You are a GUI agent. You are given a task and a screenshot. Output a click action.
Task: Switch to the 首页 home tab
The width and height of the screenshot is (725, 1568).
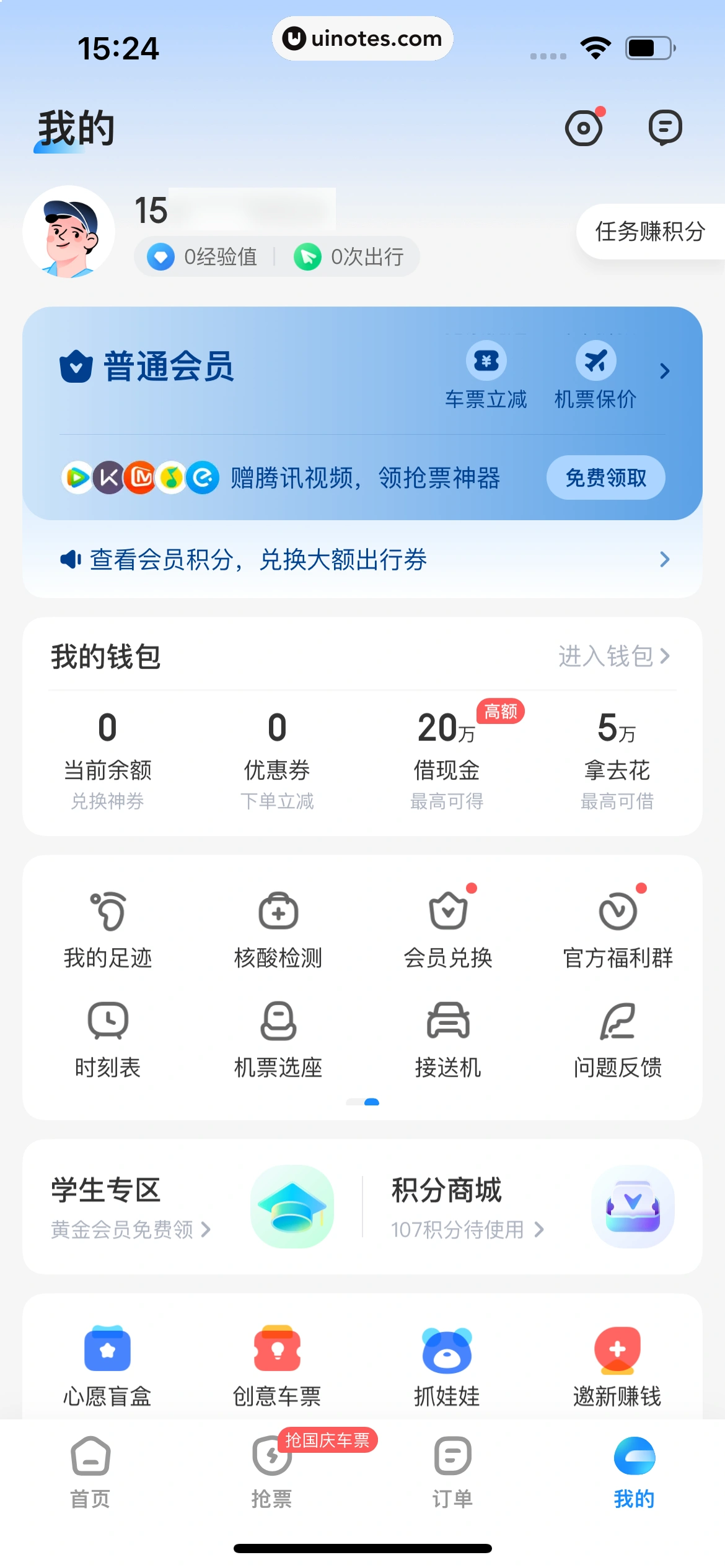click(90, 1472)
